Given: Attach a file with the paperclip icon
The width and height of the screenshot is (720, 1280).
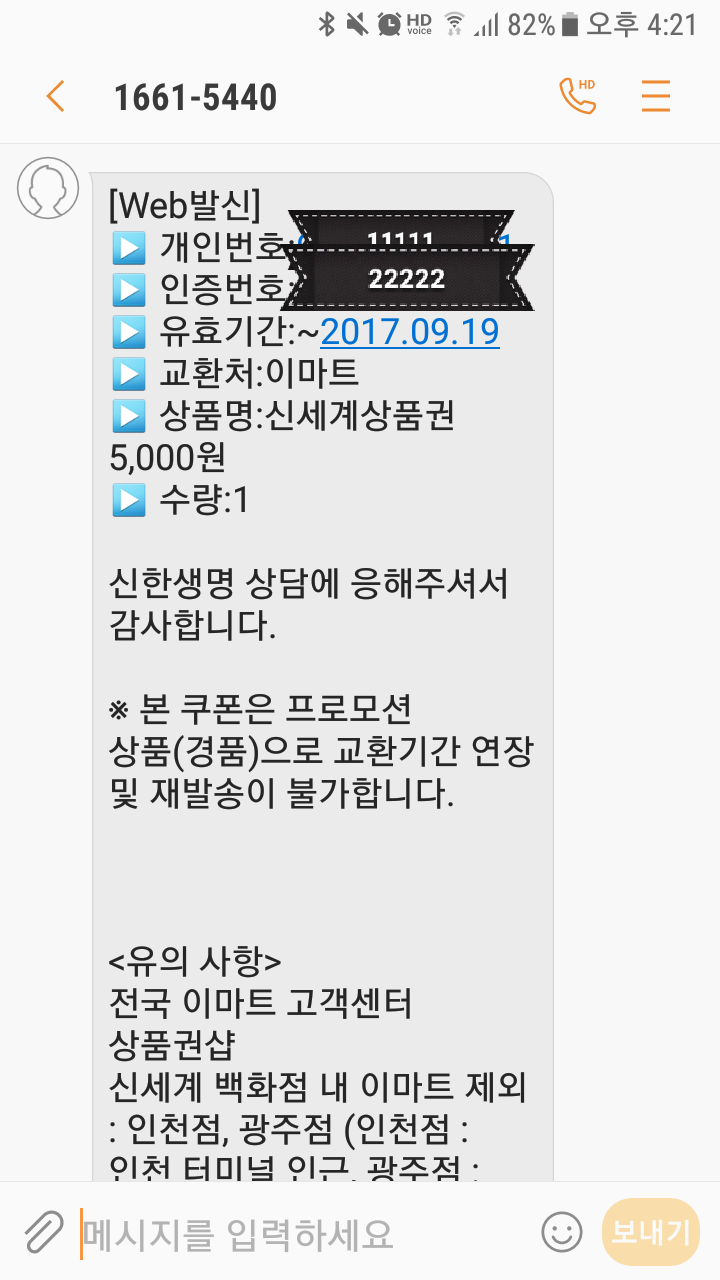Looking at the screenshot, I should (x=43, y=1232).
